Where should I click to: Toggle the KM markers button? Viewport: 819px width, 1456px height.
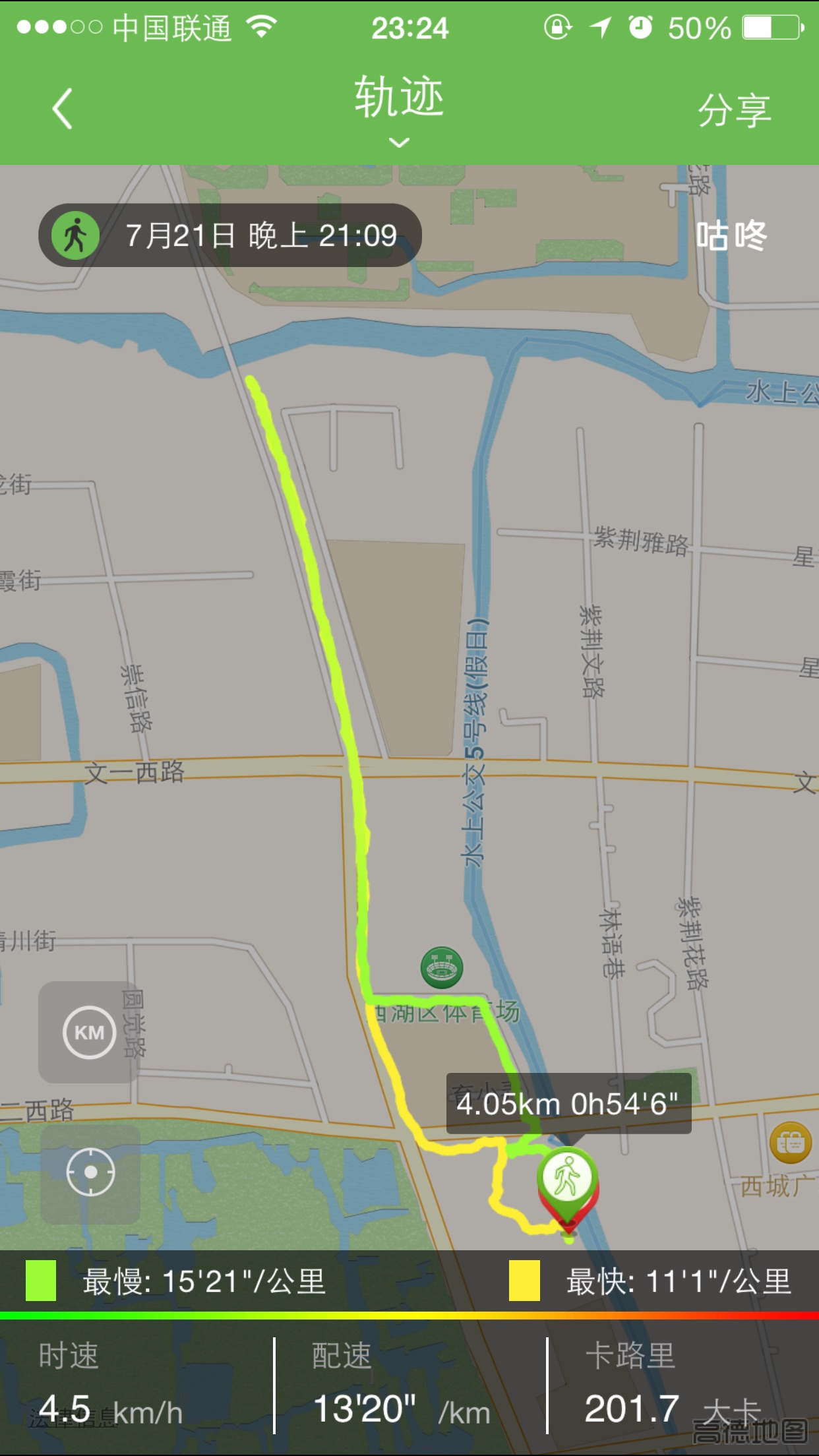[89, 1032]
